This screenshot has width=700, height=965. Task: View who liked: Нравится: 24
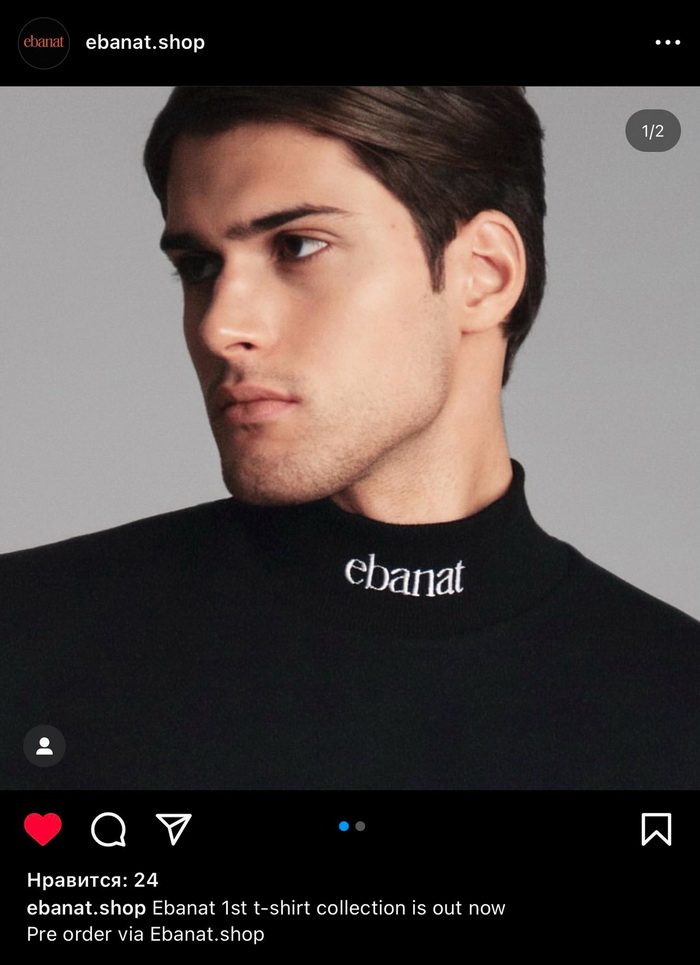point(92,880)
